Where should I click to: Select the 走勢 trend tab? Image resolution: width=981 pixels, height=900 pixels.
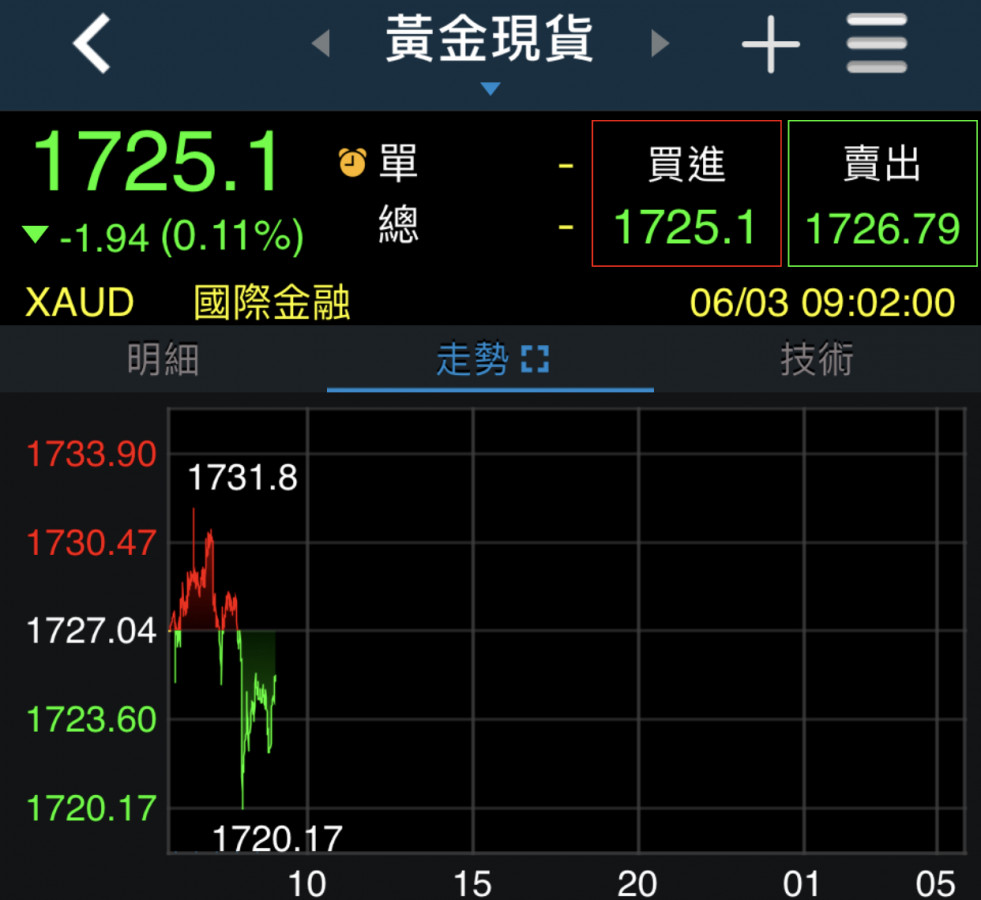point(490,360)
